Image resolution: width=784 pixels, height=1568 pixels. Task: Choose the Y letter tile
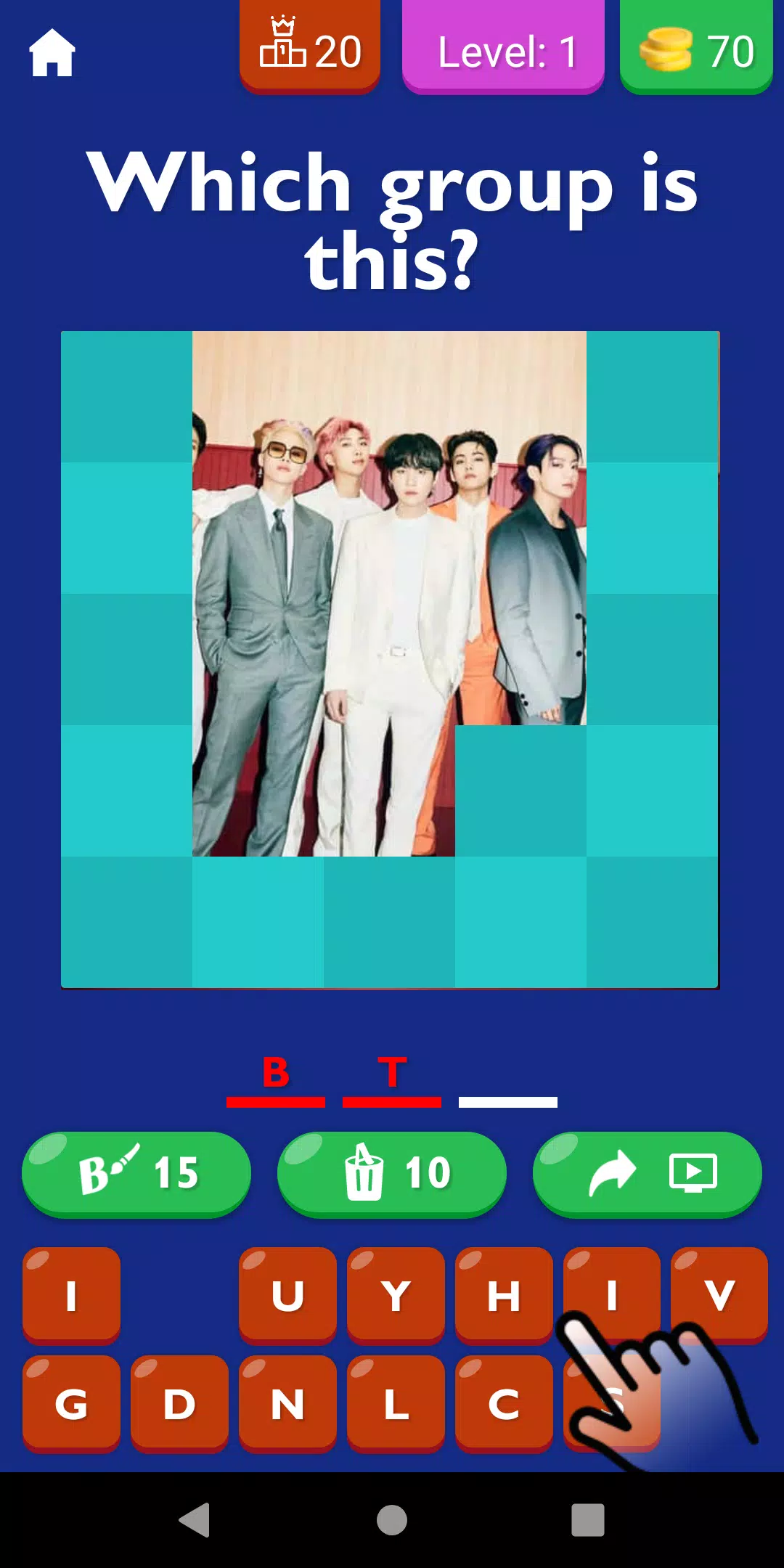pos(396,1294)
